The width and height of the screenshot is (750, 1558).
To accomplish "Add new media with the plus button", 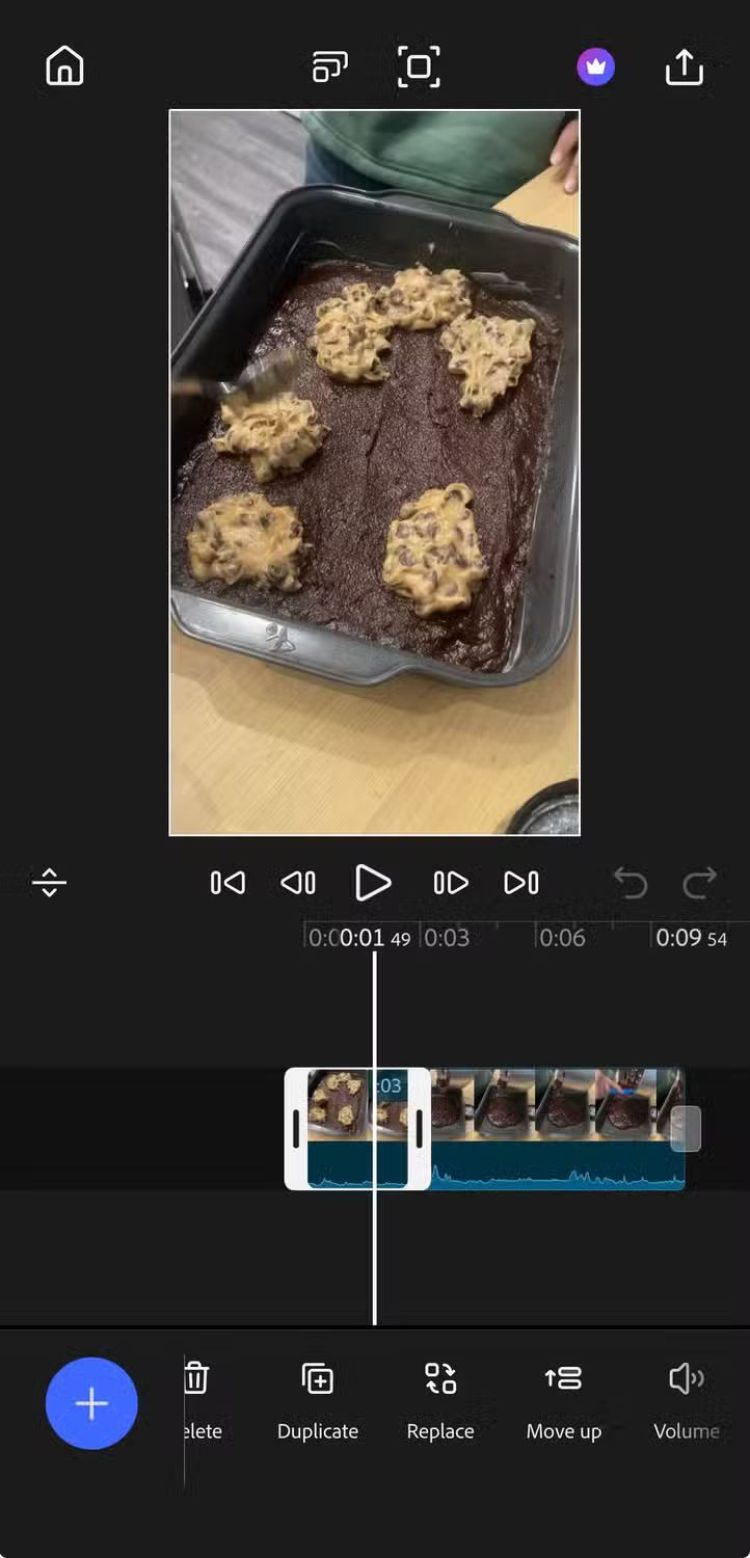I will [91, 1403].
